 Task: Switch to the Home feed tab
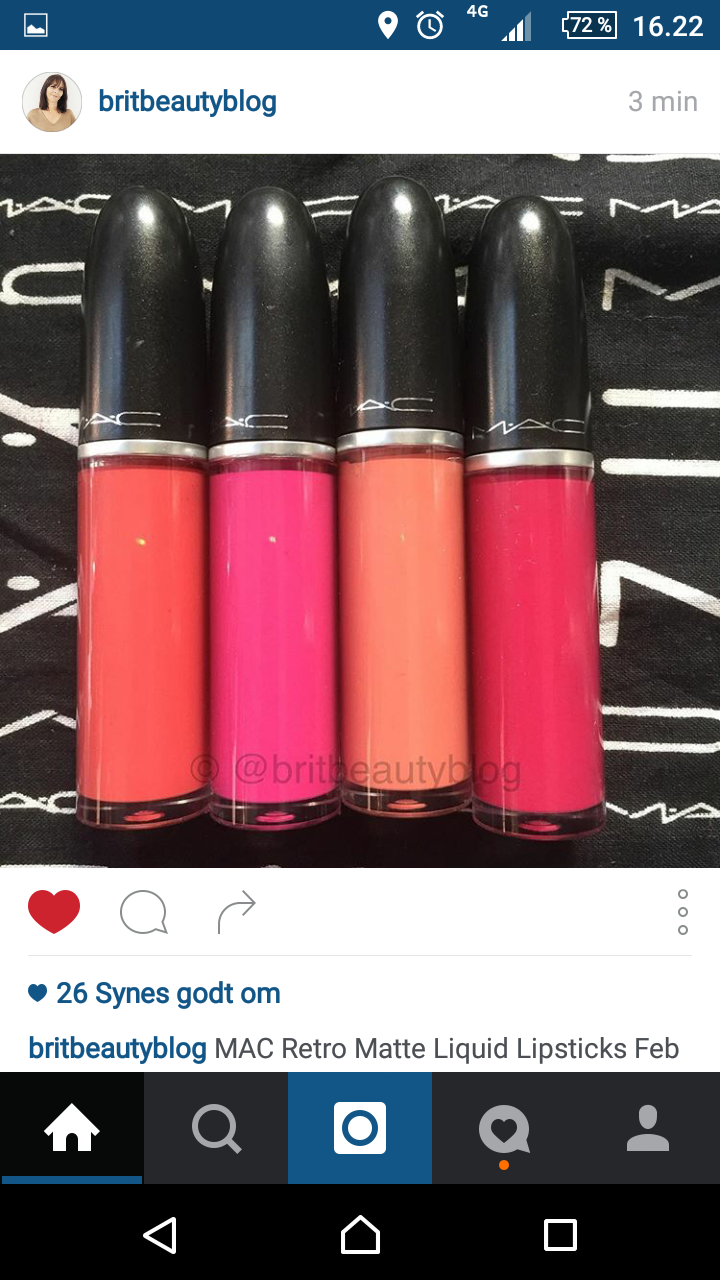click(x=72, y=1129)
